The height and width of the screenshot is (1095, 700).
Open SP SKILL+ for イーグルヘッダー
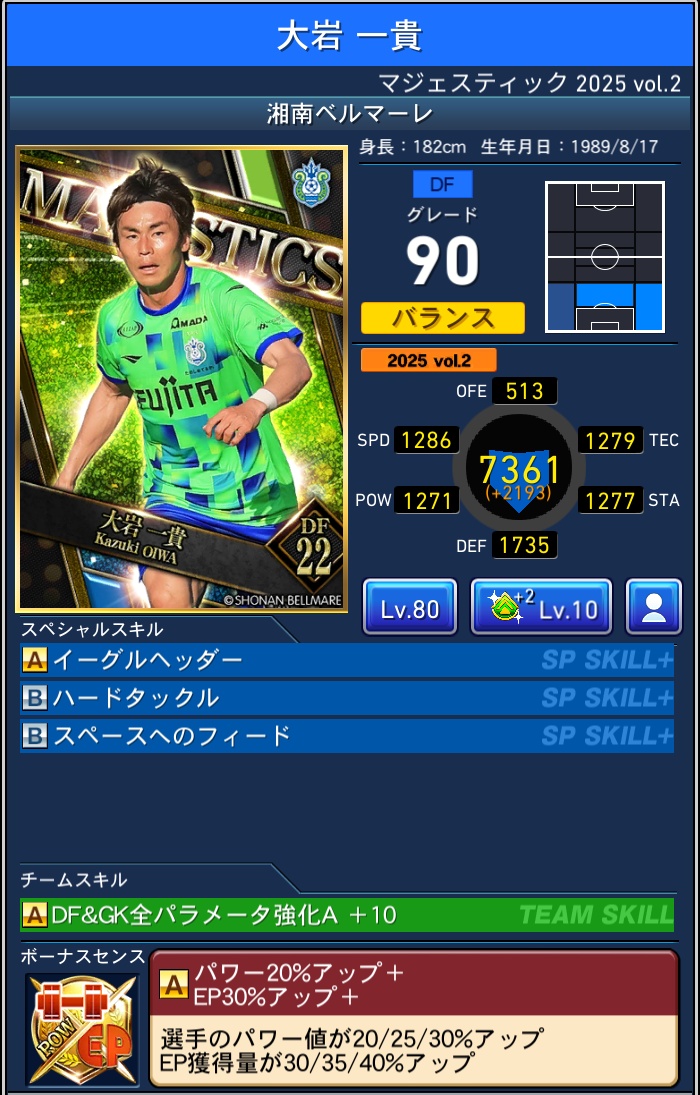pos(607,661)
